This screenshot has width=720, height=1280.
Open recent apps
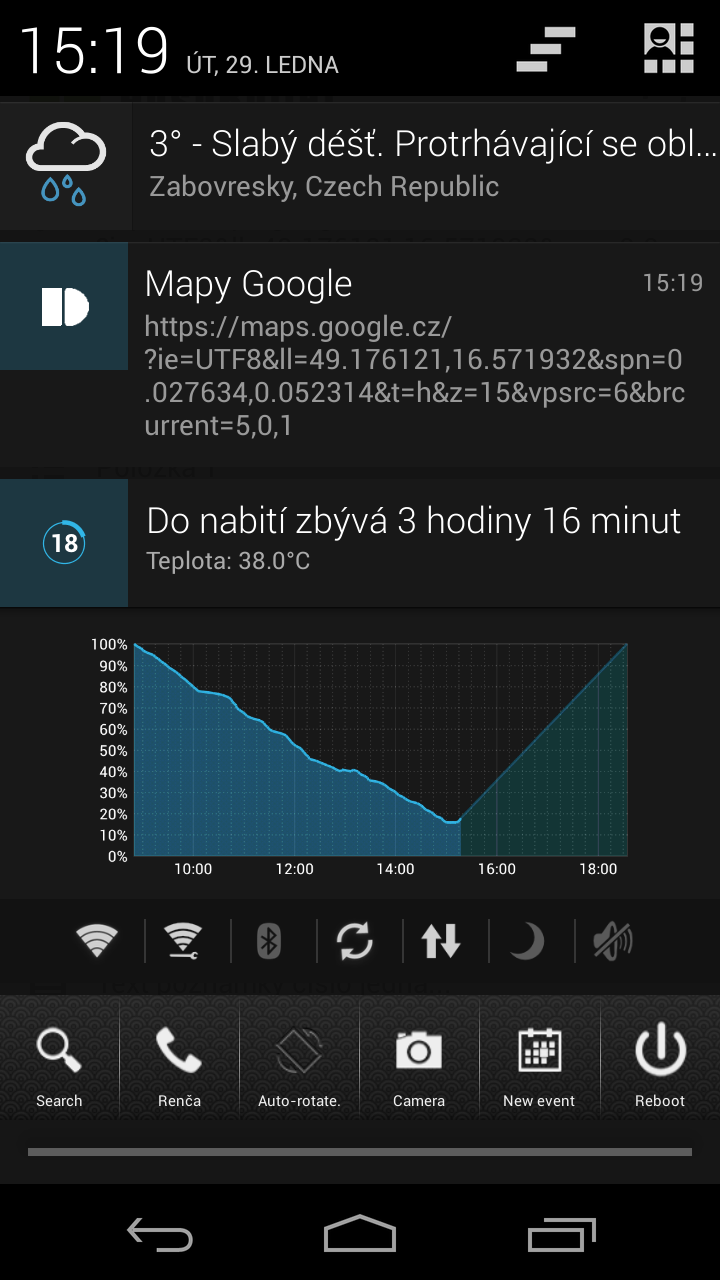coord(561,1234)
